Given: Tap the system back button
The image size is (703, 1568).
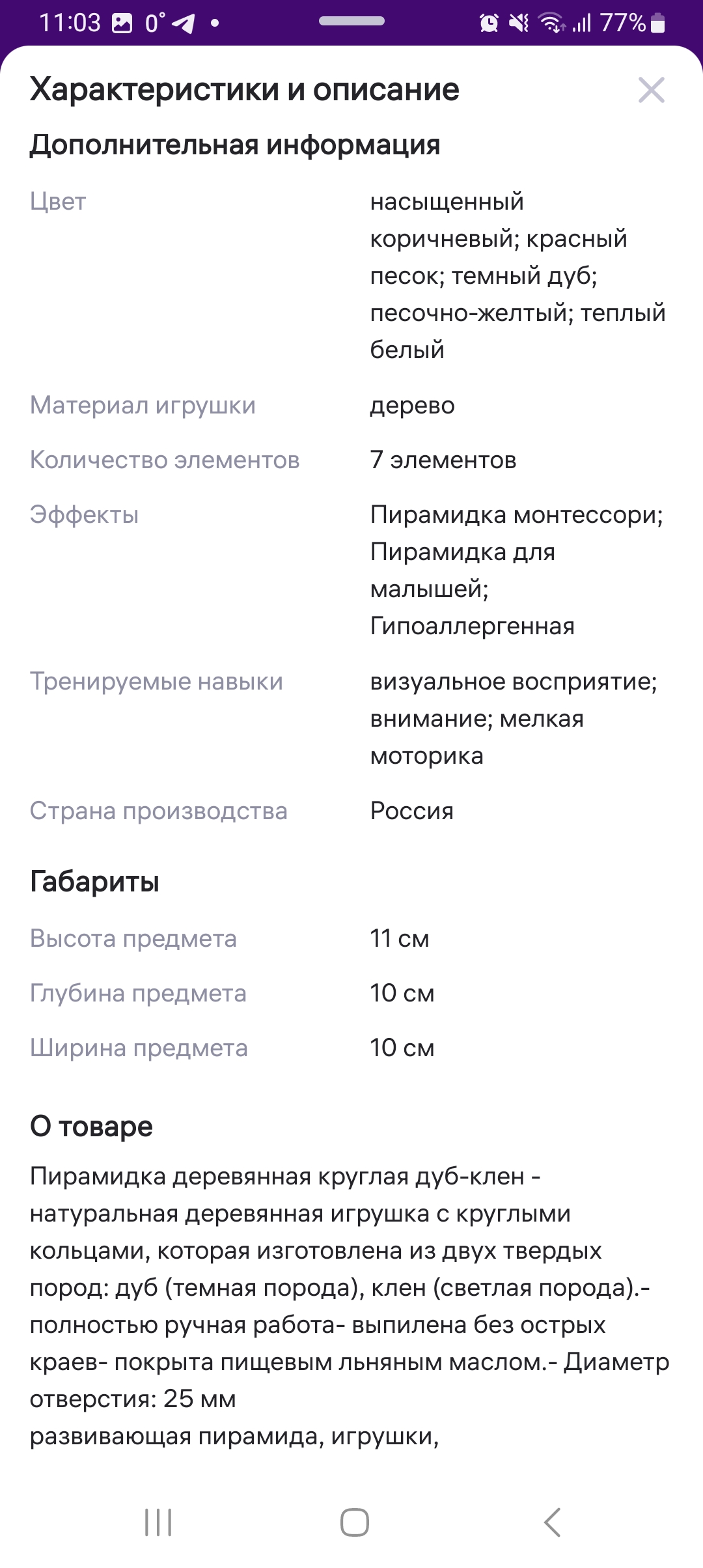Looking at the screenshot, I should (552, 1522).
